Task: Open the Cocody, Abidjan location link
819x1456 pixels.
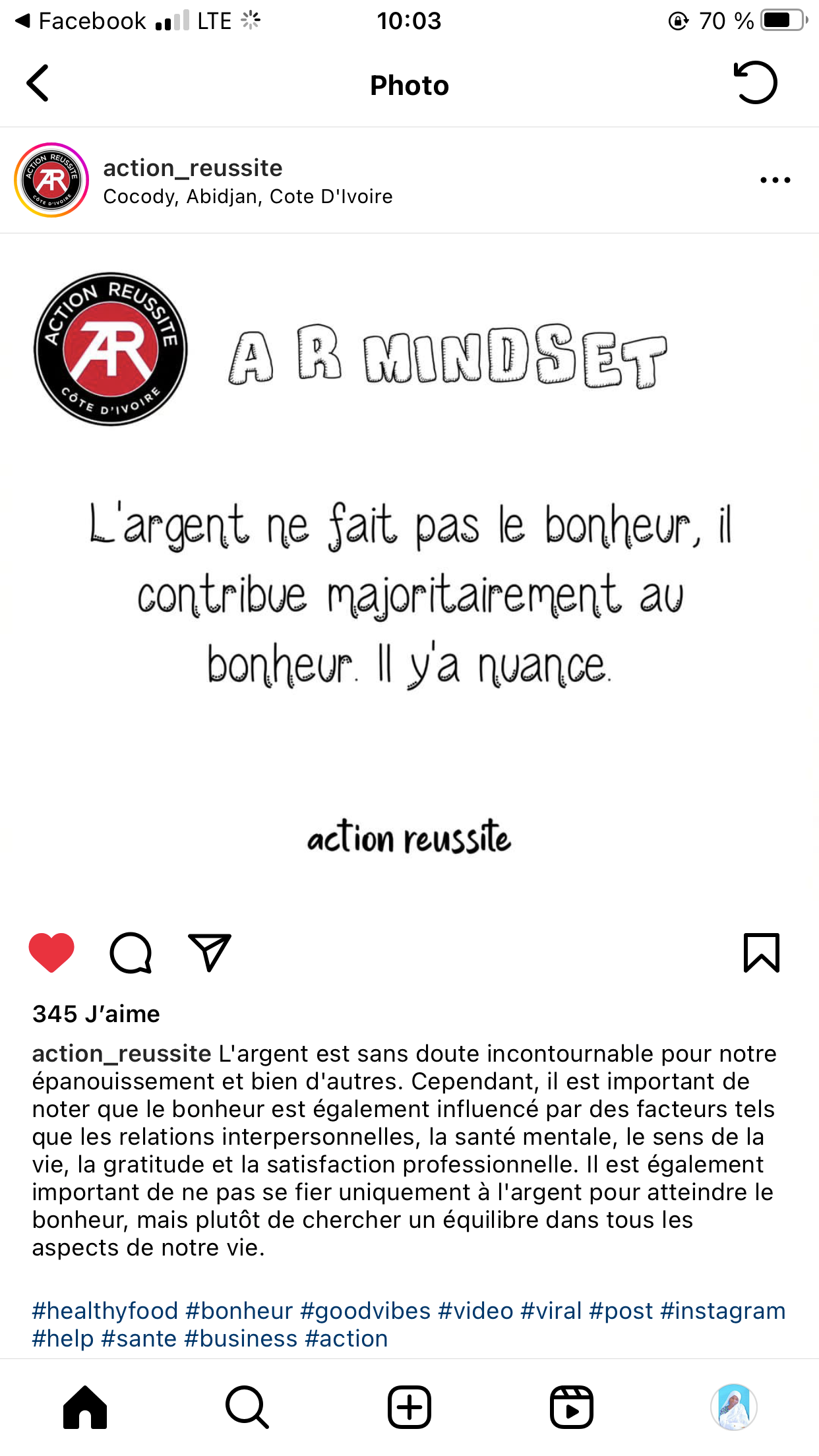Action: coord(248,197)
